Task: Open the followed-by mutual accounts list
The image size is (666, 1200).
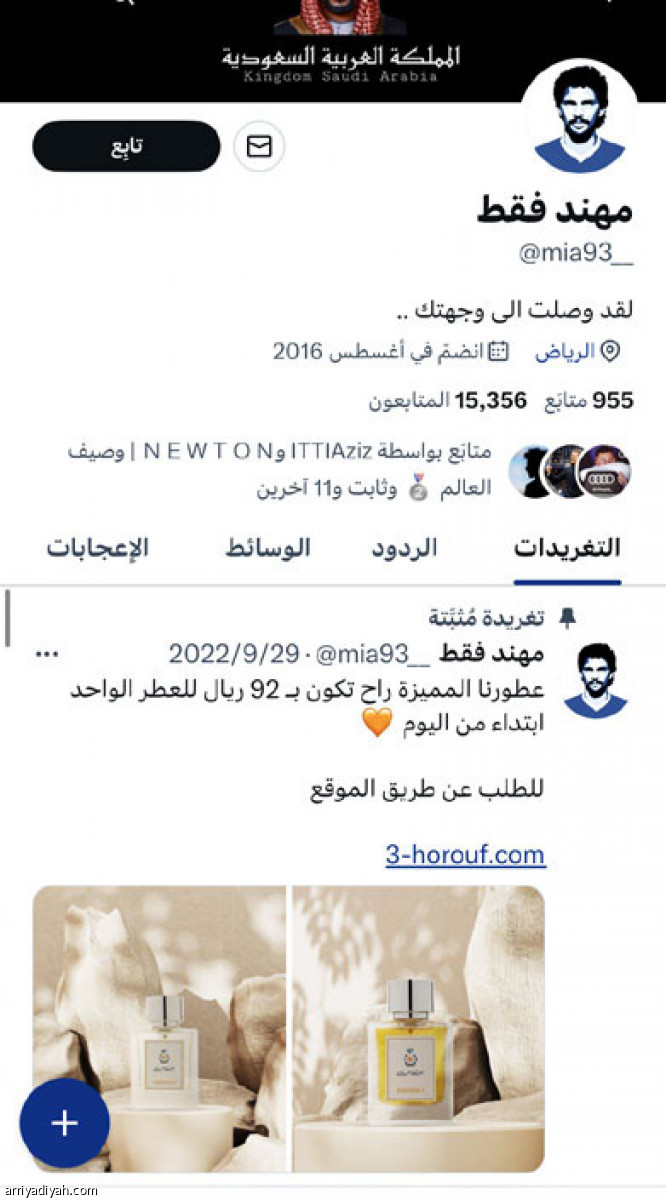Action: [300, 470]
